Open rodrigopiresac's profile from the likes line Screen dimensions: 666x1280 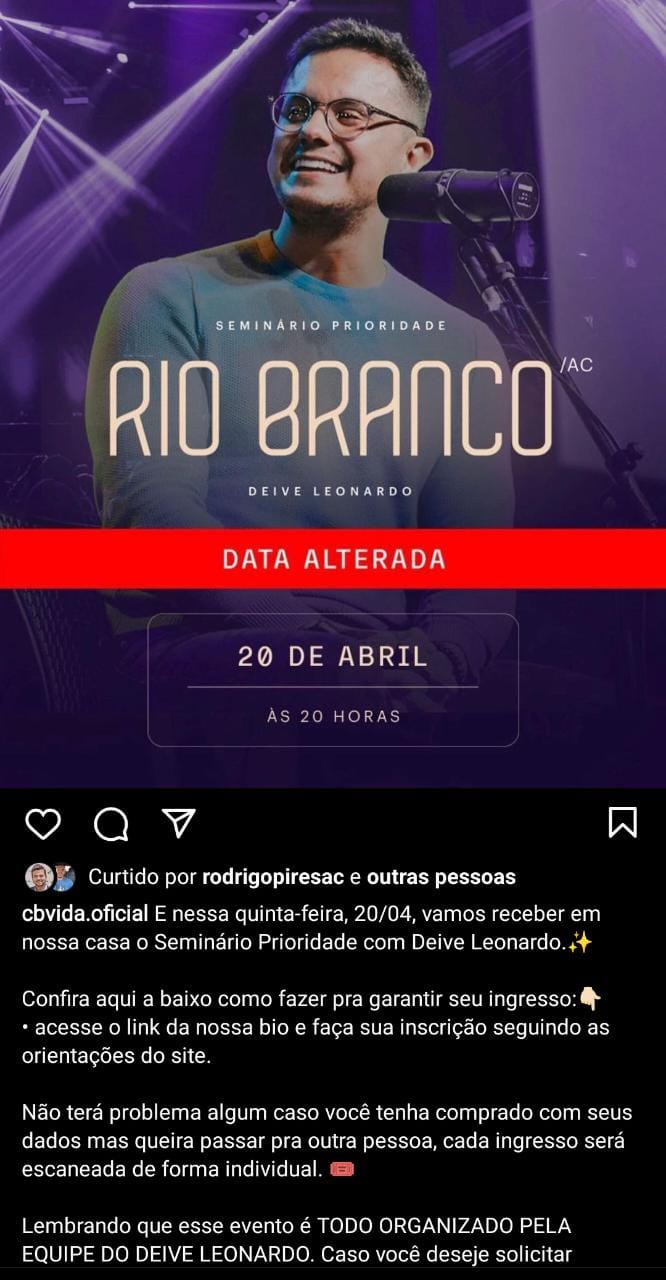pyautogui.click(x=272, y=877)
